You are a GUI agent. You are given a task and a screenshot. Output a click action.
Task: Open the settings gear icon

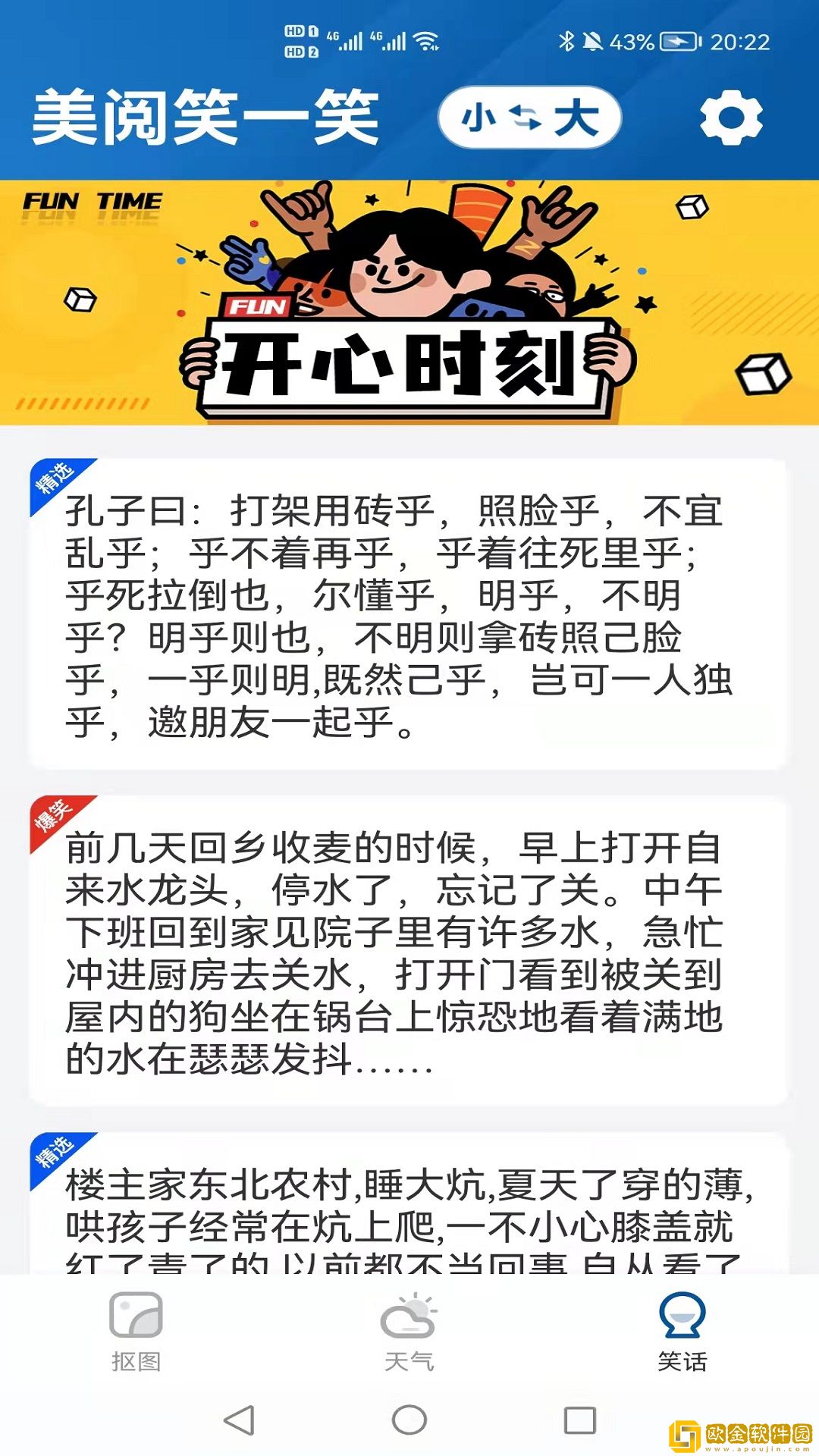pos(732,119)
